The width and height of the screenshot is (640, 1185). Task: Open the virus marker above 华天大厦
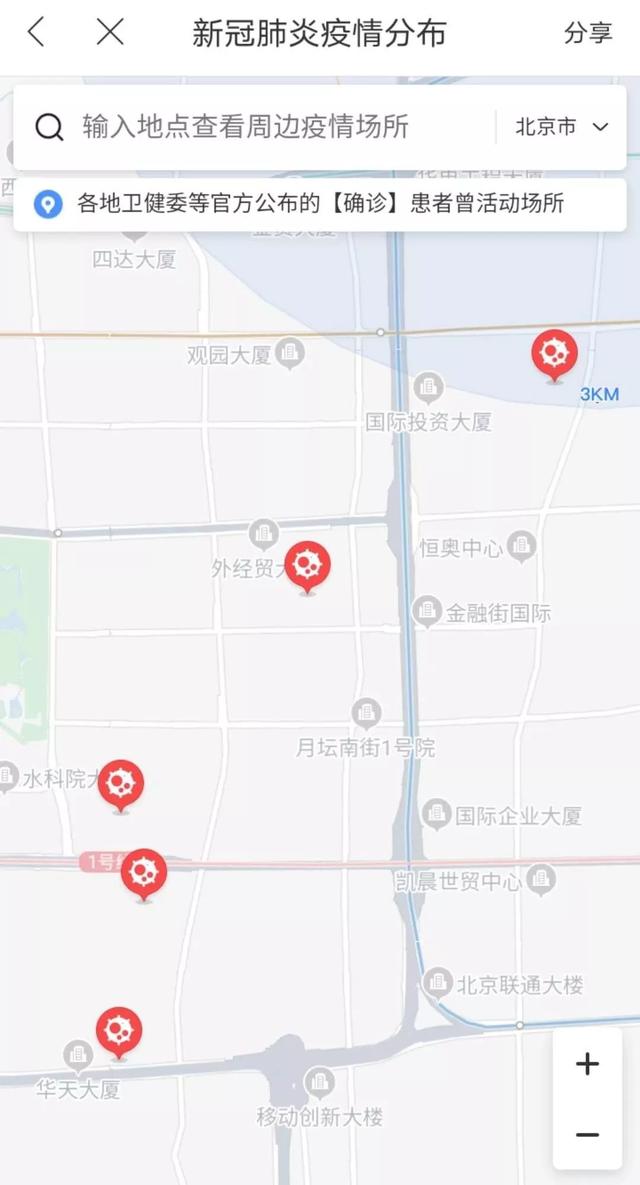click(x=119, y=1030)
